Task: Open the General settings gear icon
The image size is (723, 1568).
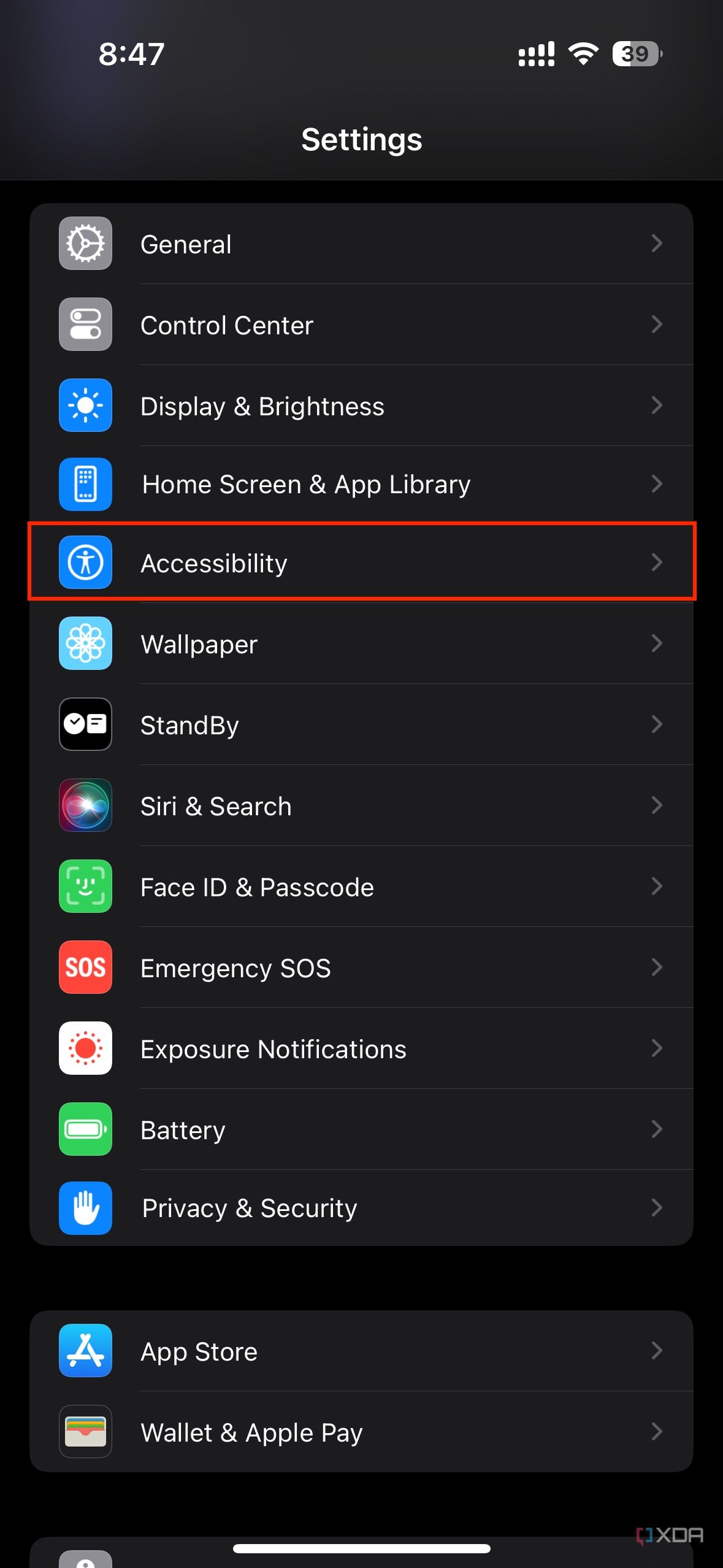Action: (x=85, y=244)
